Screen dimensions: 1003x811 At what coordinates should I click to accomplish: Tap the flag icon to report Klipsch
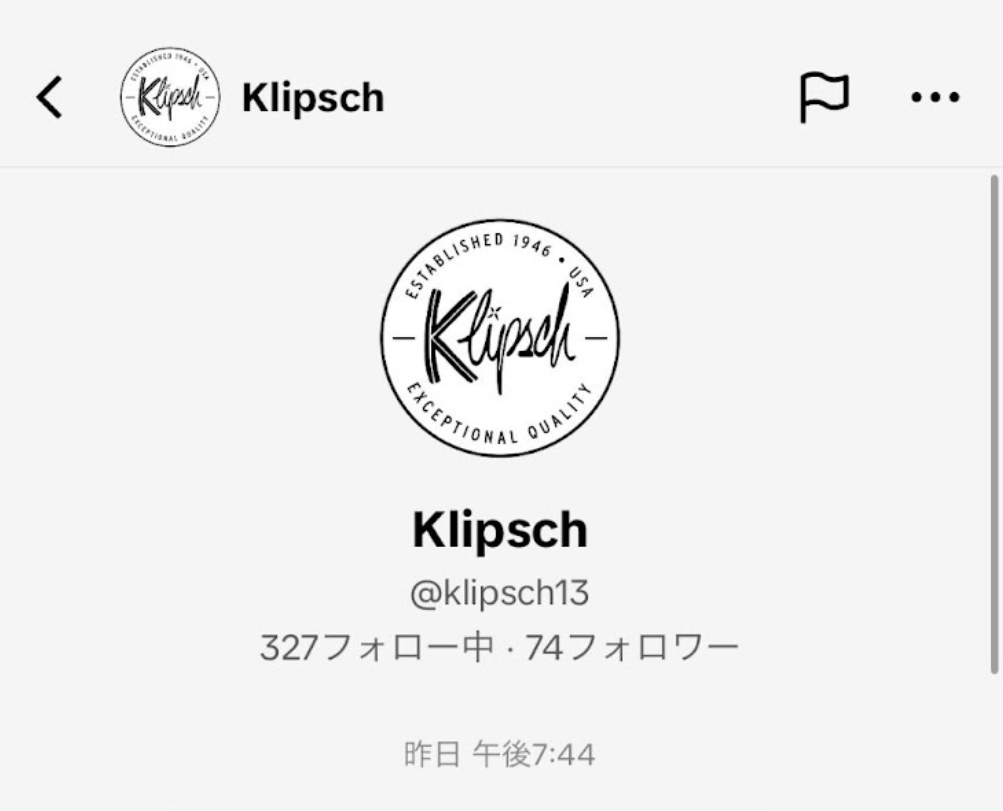824,98
